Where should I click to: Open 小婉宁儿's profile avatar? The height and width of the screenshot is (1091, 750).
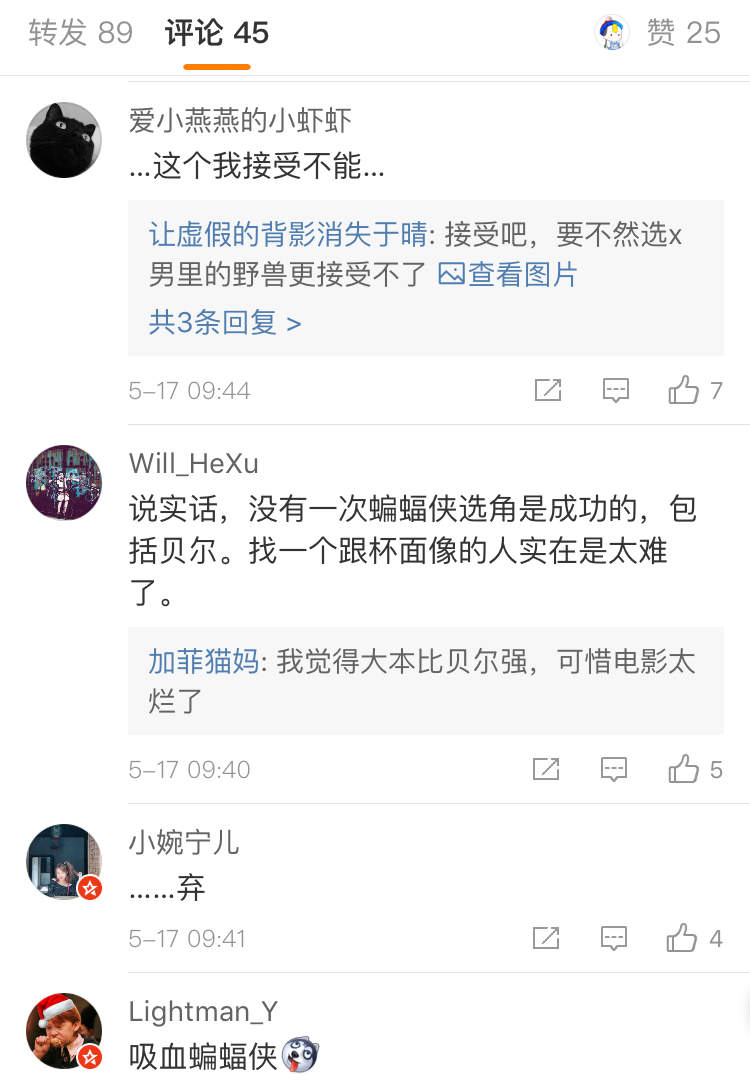click(x=64, y=862)
